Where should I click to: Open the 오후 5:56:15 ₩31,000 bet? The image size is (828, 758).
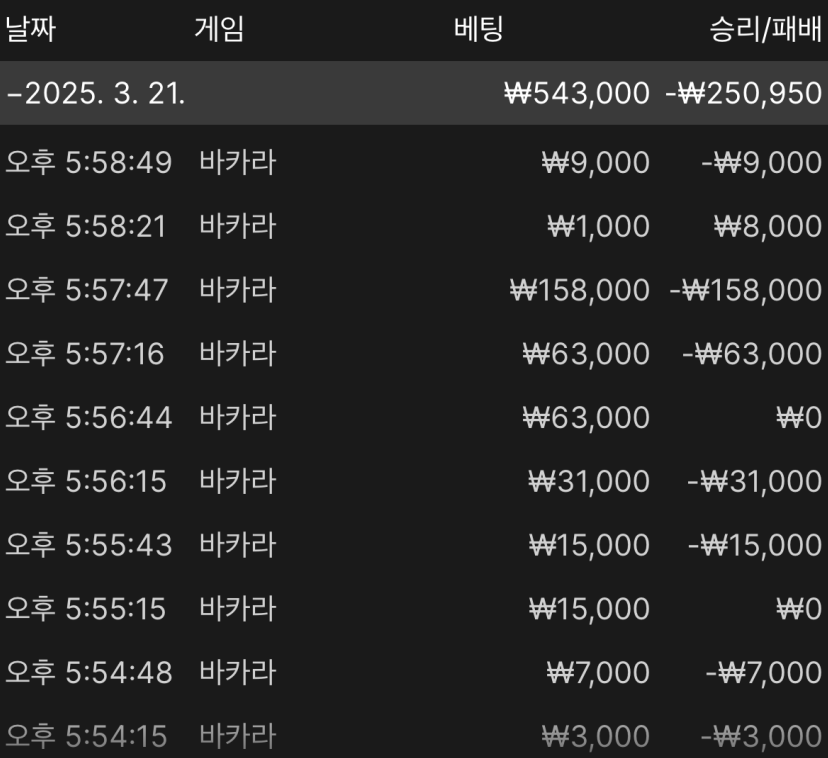pyautogui.click(x=413, y=481)
